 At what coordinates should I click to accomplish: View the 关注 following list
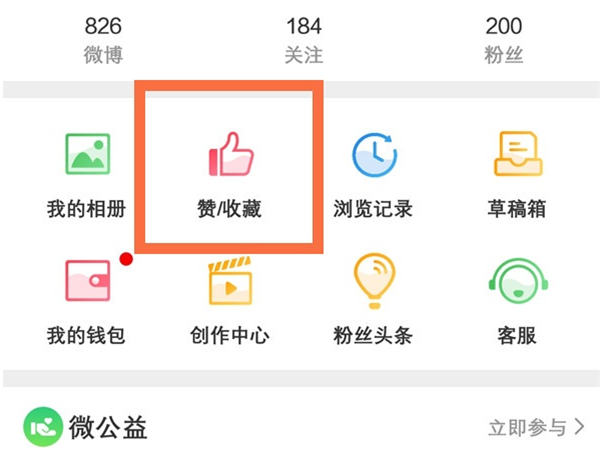coord(303,40)
